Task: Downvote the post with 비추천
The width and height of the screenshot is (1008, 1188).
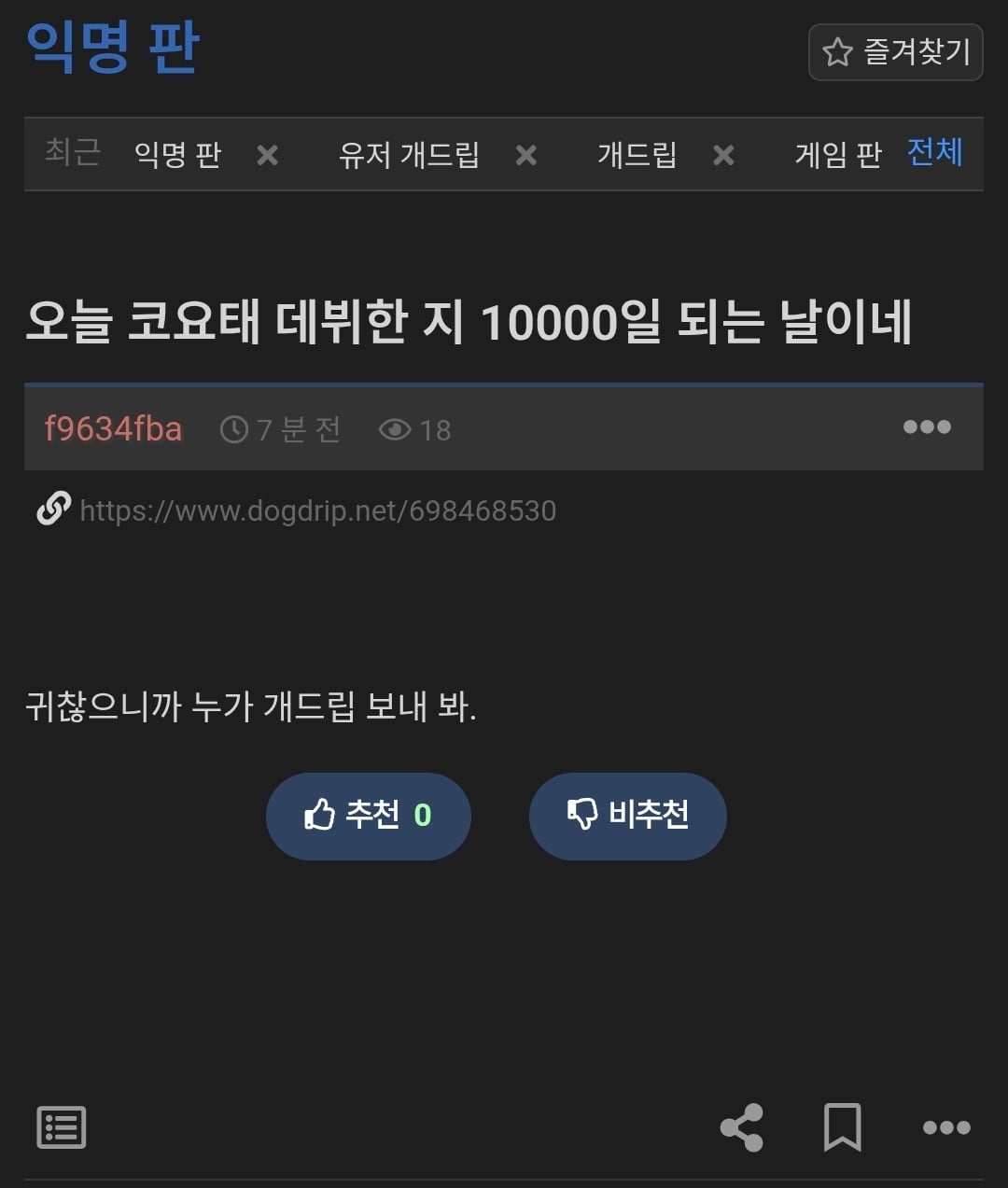Action: (627, 816)
